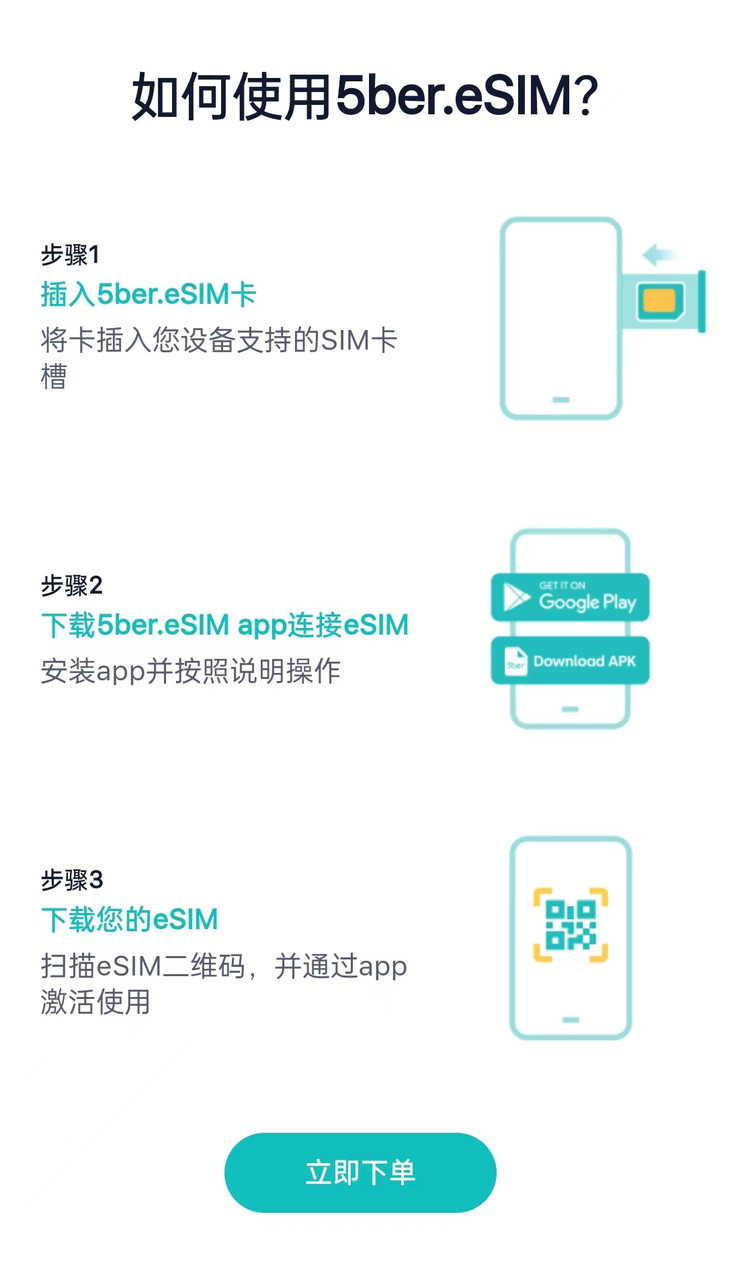Click the phone illustration in step 1
Viewport: 750px width, 1272px height.
click(x=562, y=315)
